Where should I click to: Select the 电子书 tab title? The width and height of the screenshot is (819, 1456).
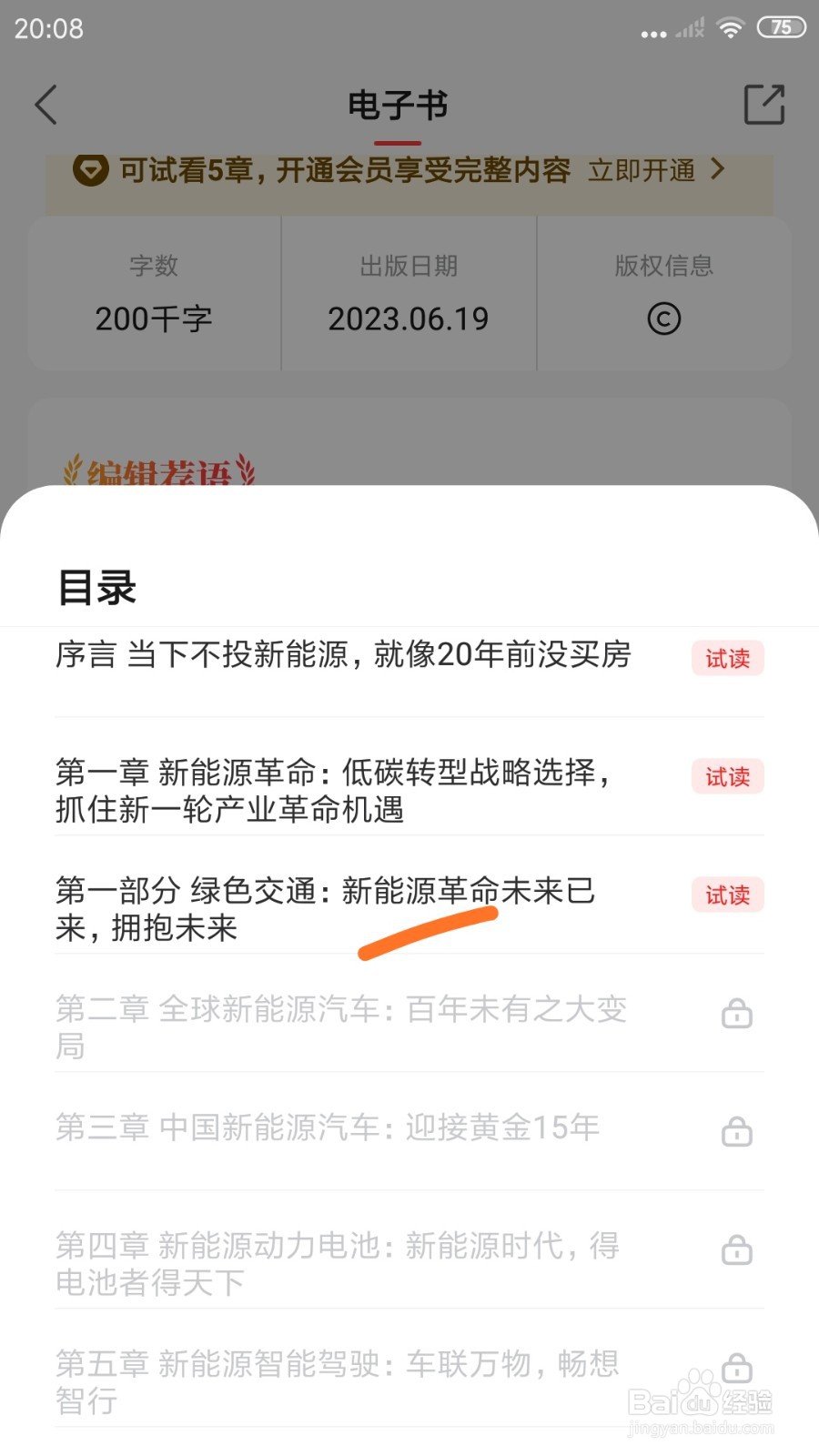click(x=398, y=105)
